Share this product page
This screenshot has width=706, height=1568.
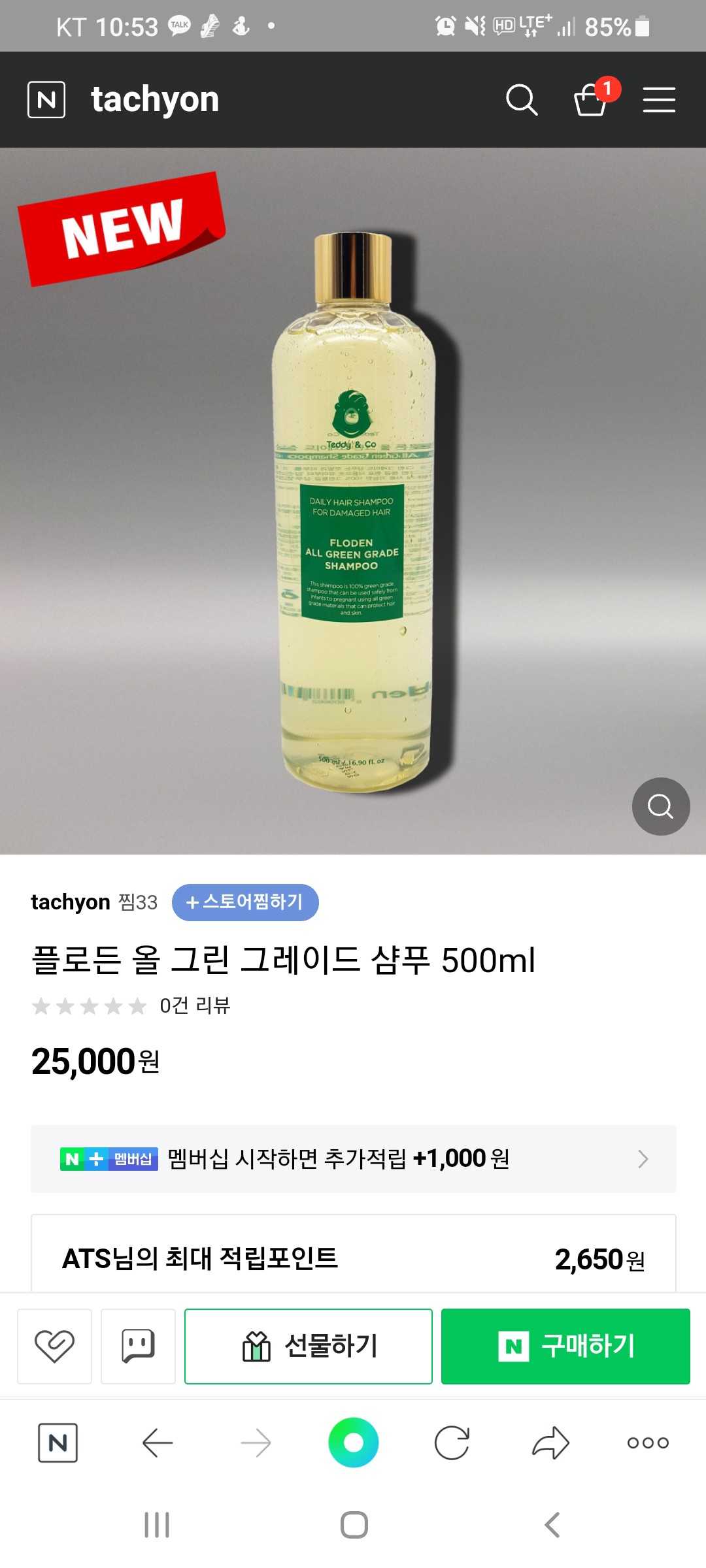tap(550, 1443)
